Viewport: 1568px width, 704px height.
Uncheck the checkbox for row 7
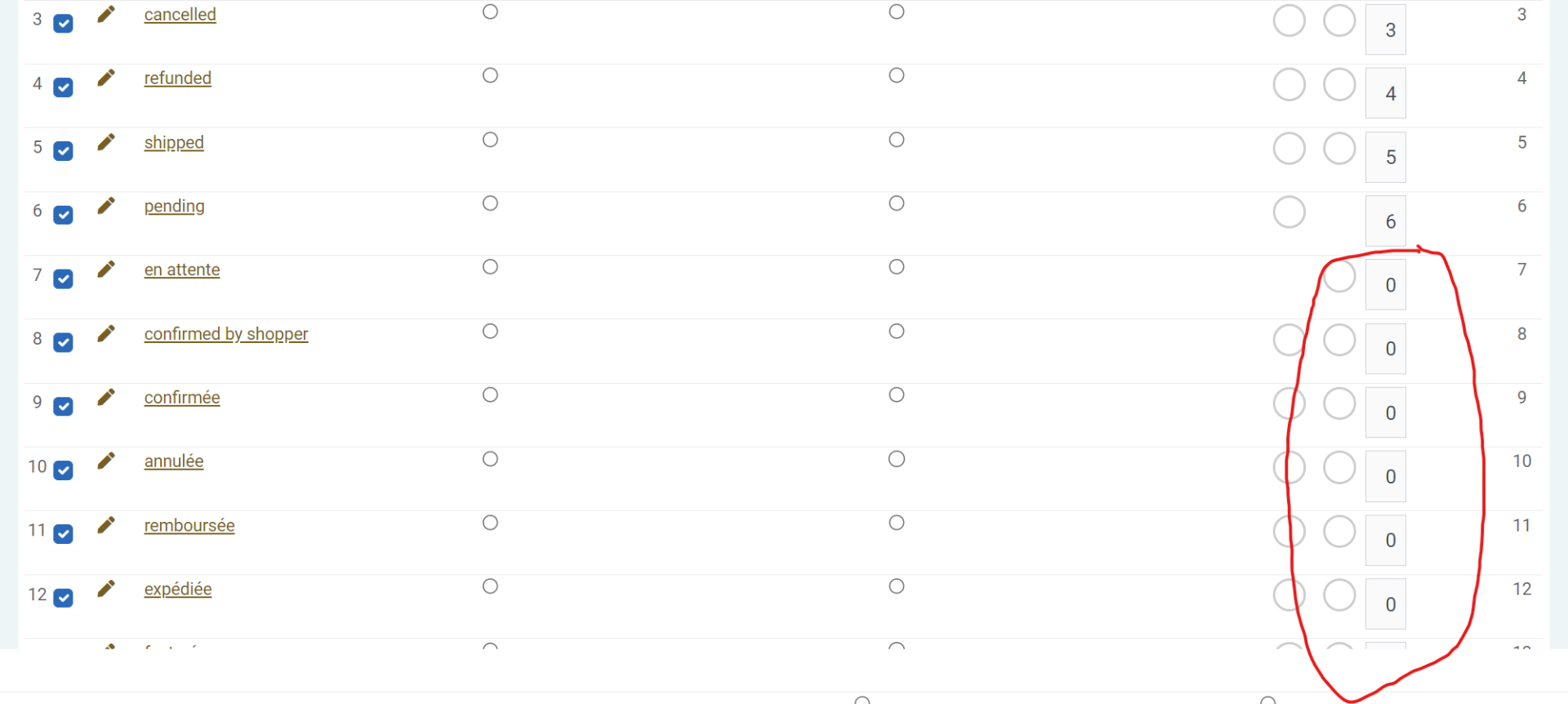[63, 279]
